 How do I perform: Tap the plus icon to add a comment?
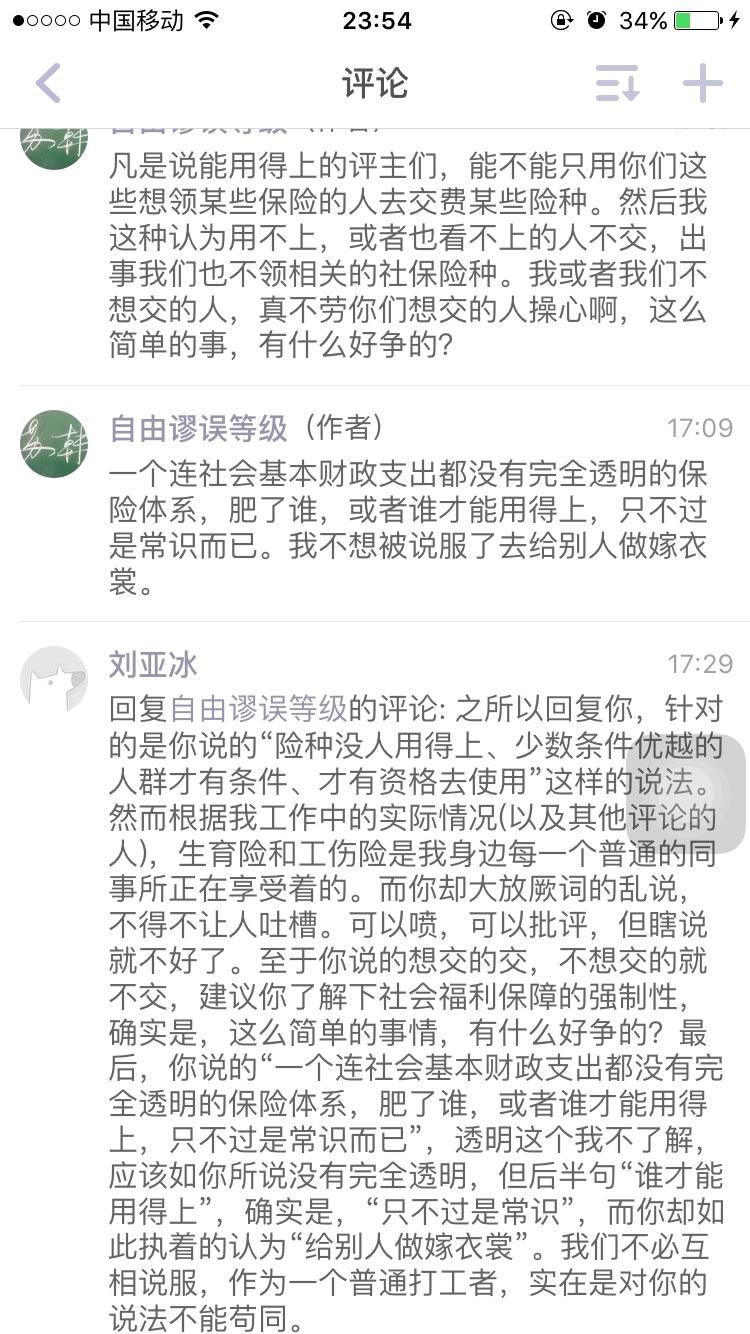point(702,84)
